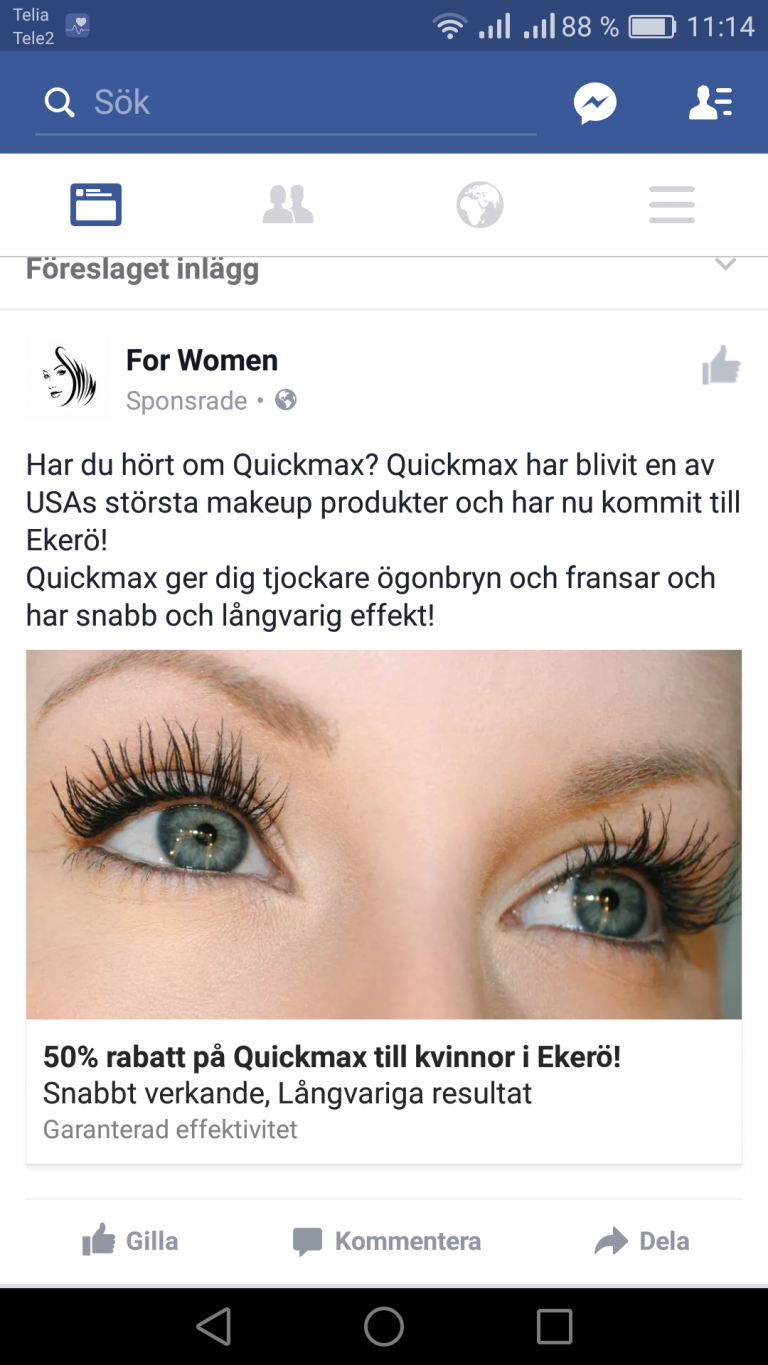
Task: Open Facebook Messenger from the top bar
Action: (x=595, y=102)
